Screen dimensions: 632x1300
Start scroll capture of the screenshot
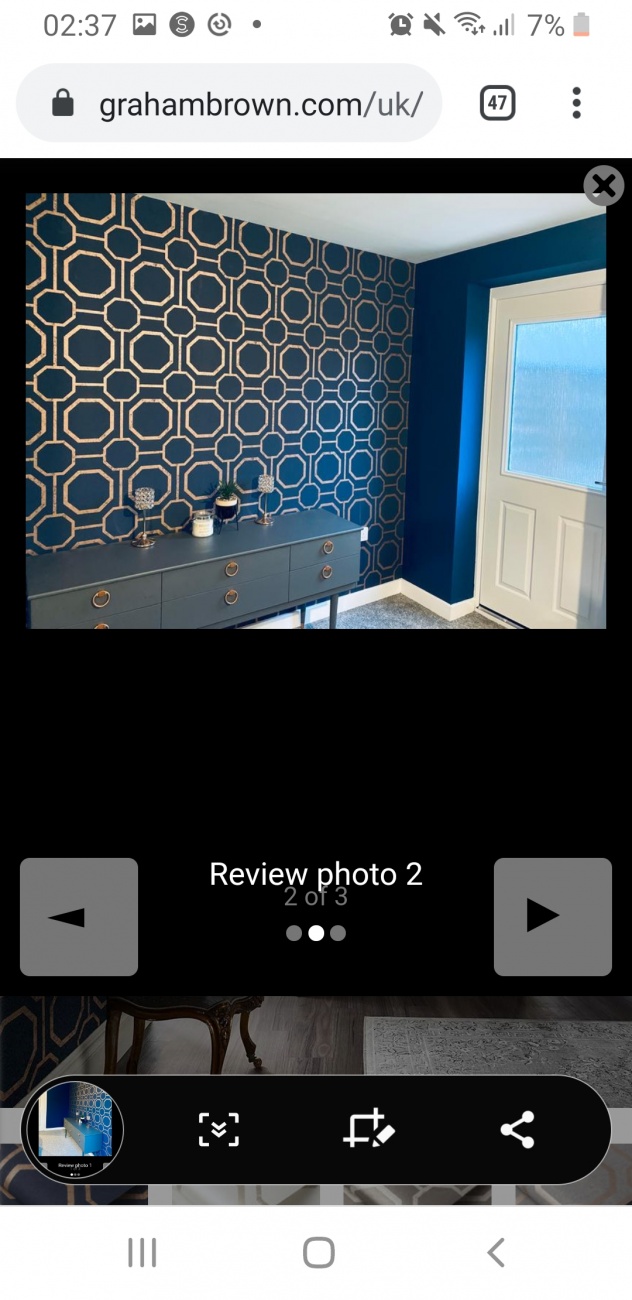(x=219, y=1130)
